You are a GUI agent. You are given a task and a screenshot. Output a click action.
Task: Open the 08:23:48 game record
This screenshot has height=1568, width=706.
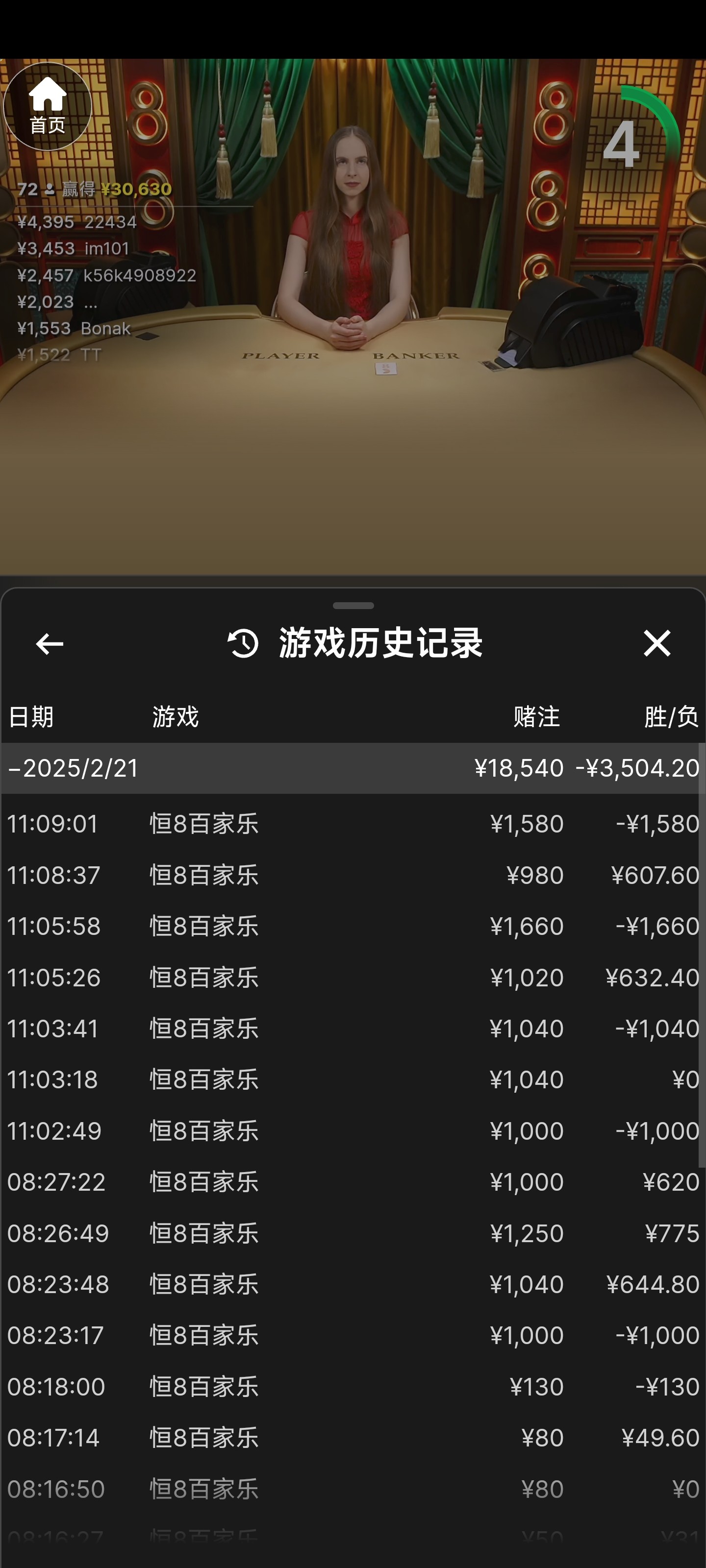pos(353,1284)
